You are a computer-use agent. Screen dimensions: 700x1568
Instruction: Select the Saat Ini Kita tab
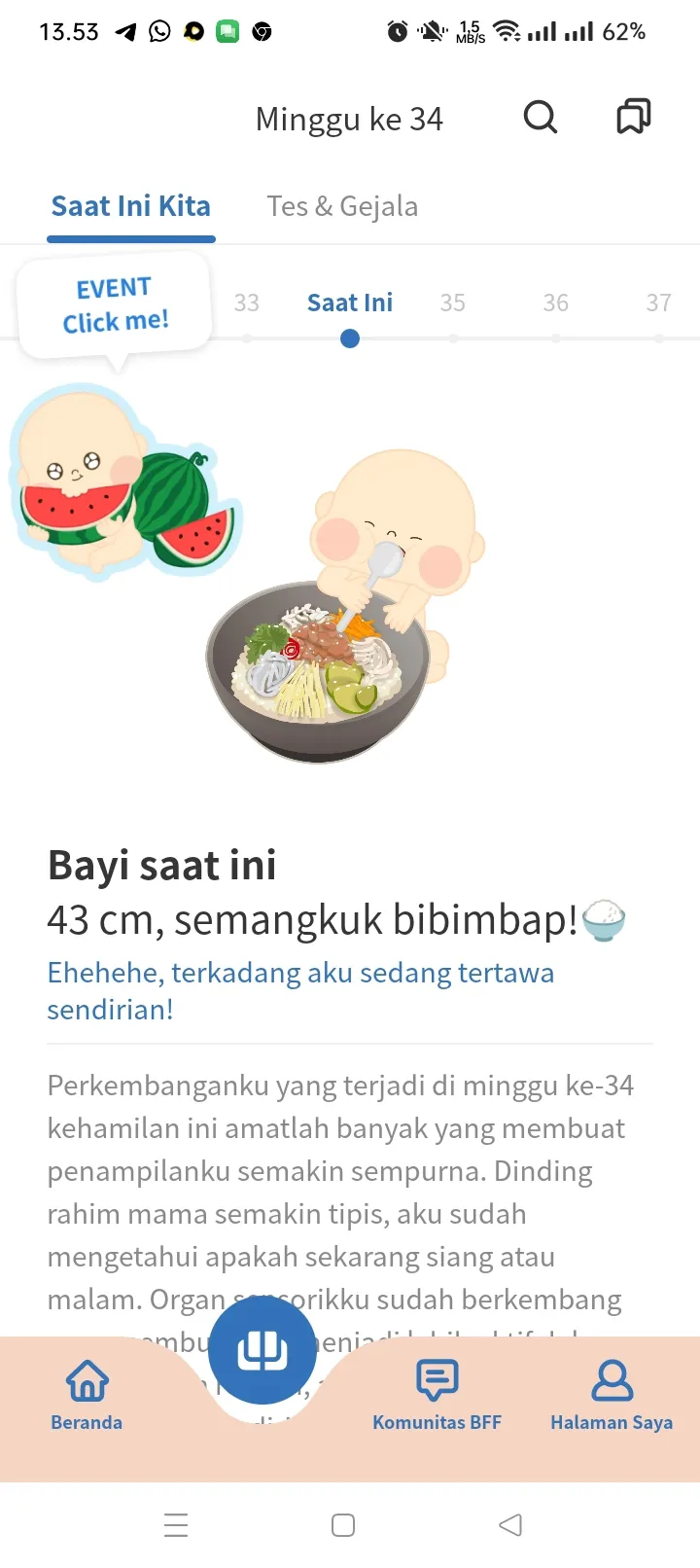click(x=131, y=206)
